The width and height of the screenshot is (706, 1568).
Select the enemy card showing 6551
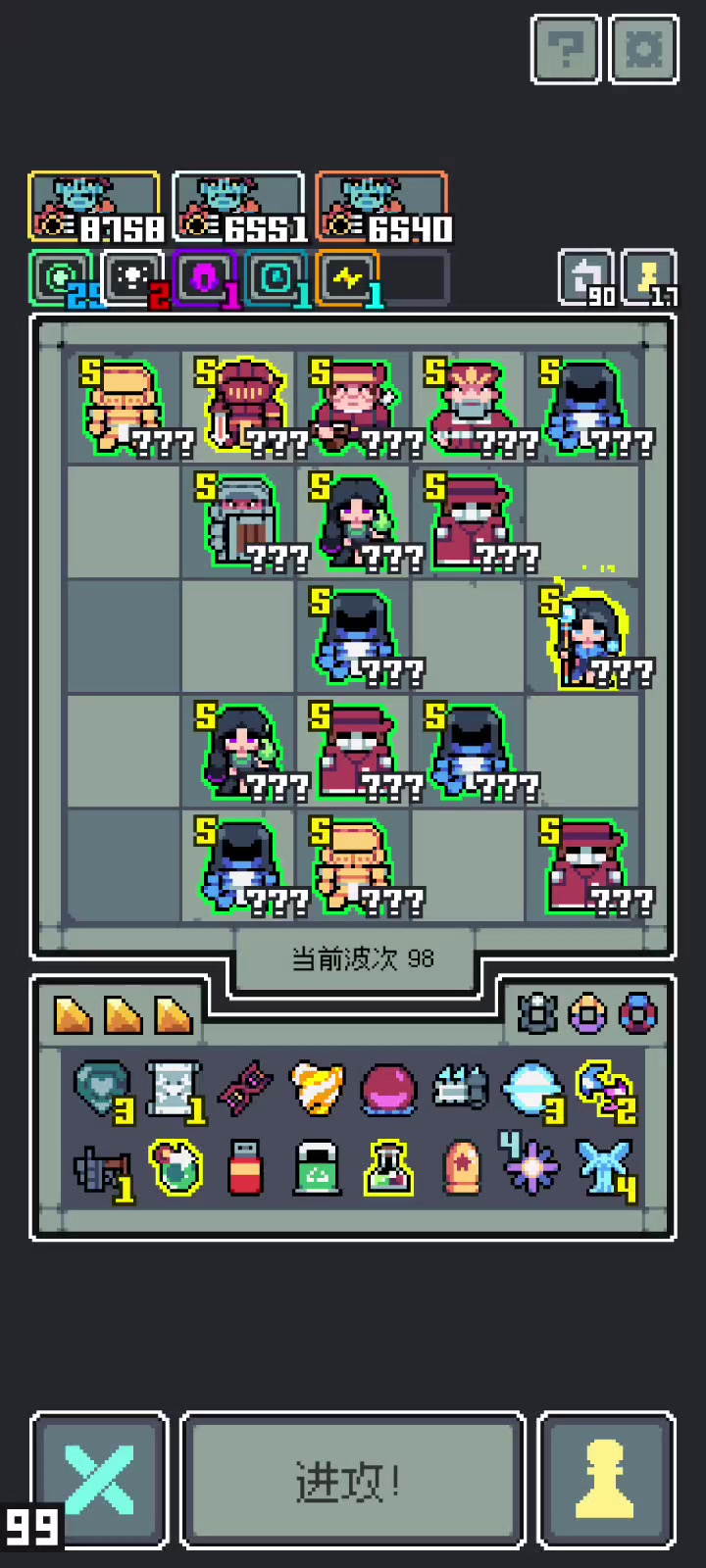(238, 208)
